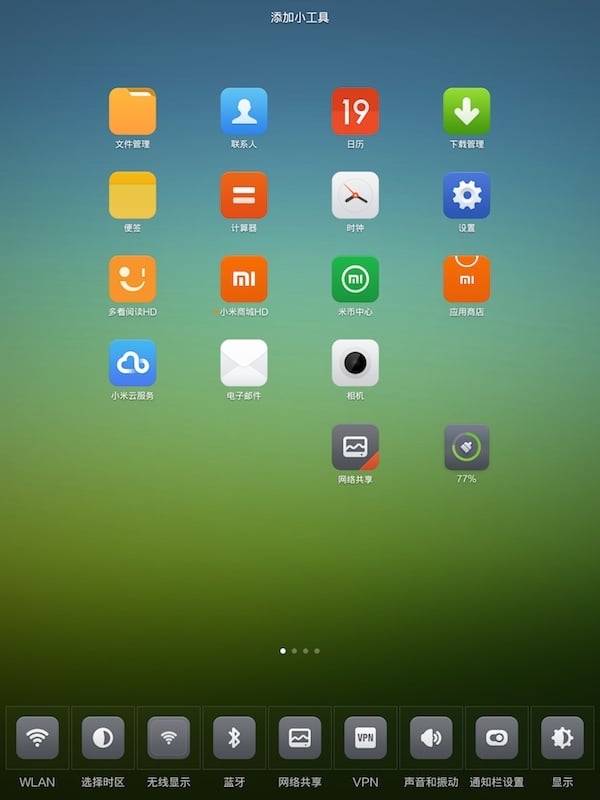
Task: Open the 电子邮件 email app
Action: point(244,363)
